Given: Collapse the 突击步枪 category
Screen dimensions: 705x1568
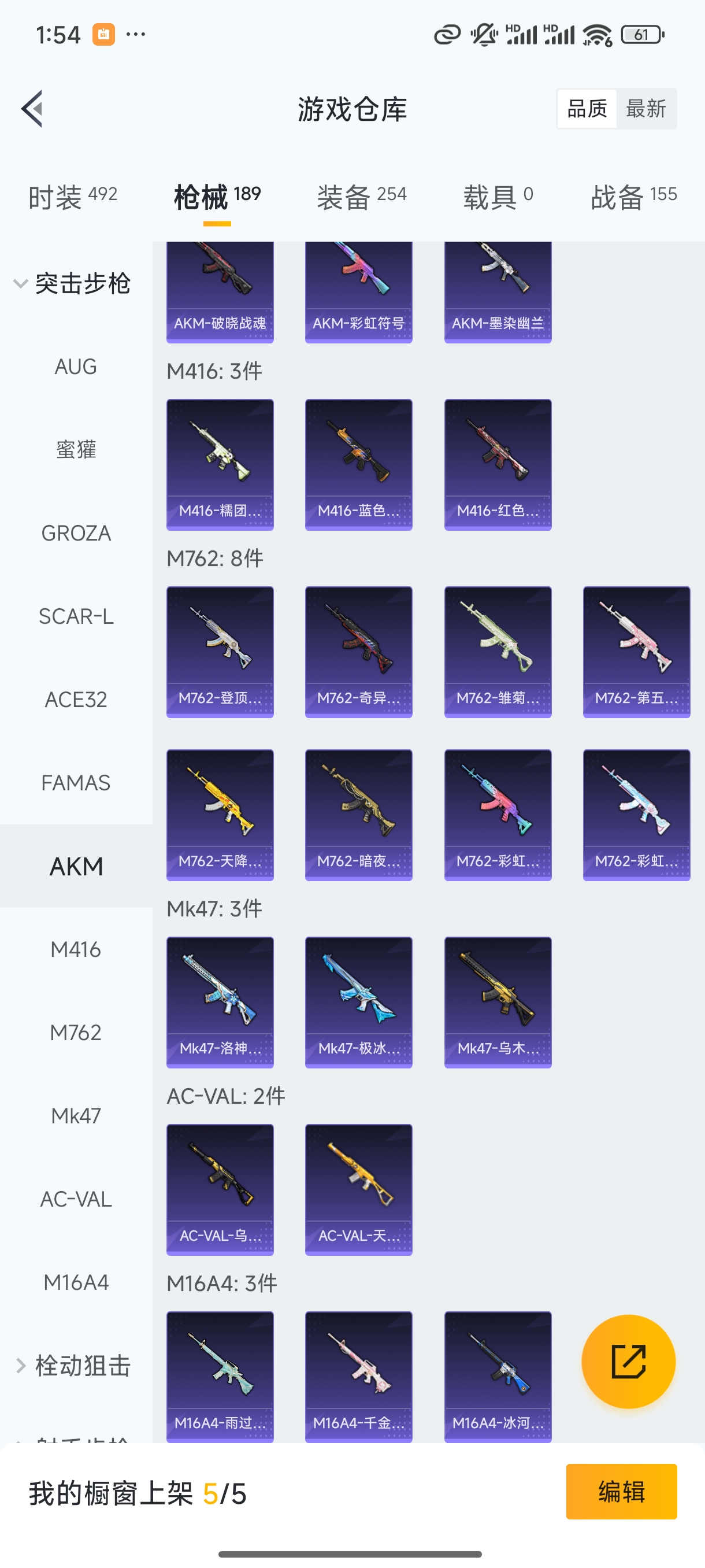Looking at the screenshot, I should tap(73, 284).
